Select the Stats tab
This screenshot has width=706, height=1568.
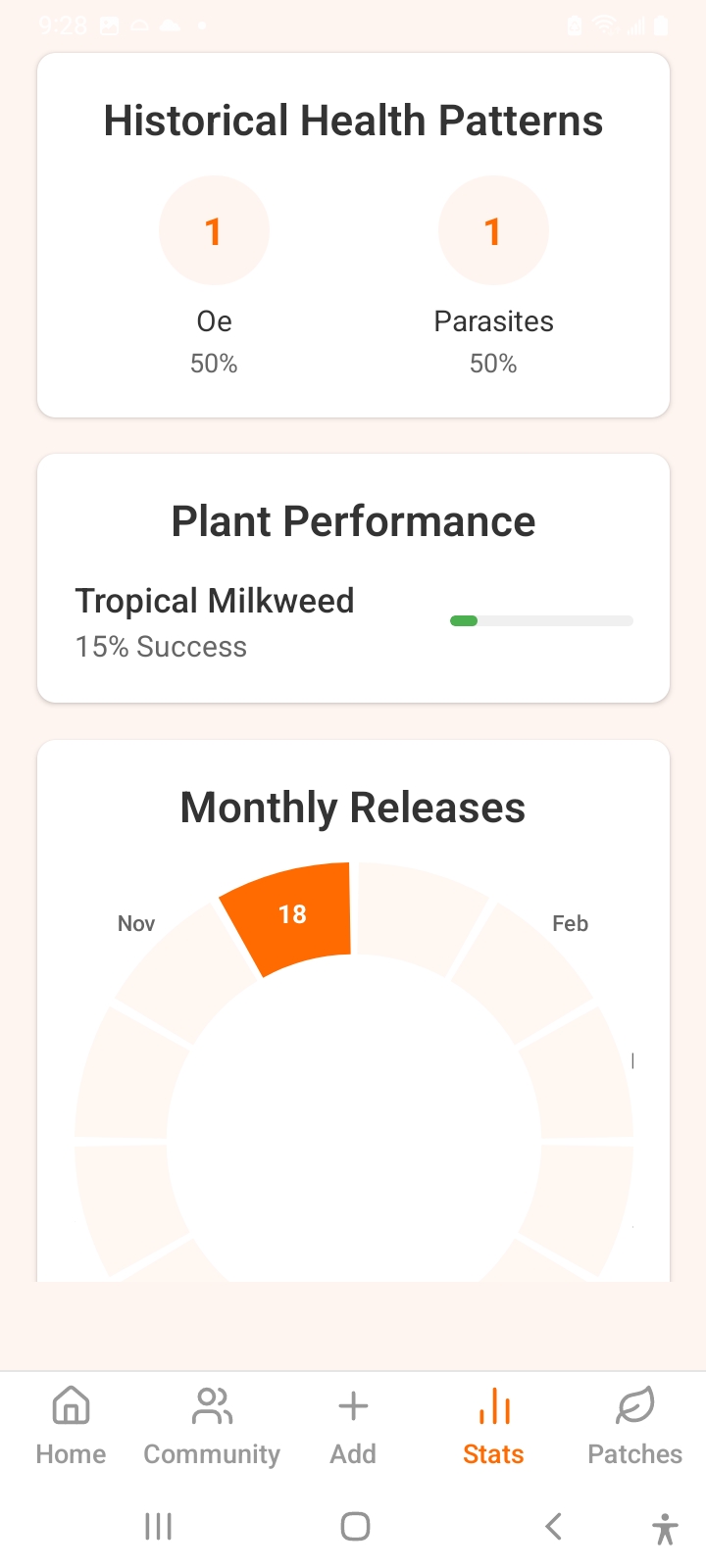tap(493, 1426)
